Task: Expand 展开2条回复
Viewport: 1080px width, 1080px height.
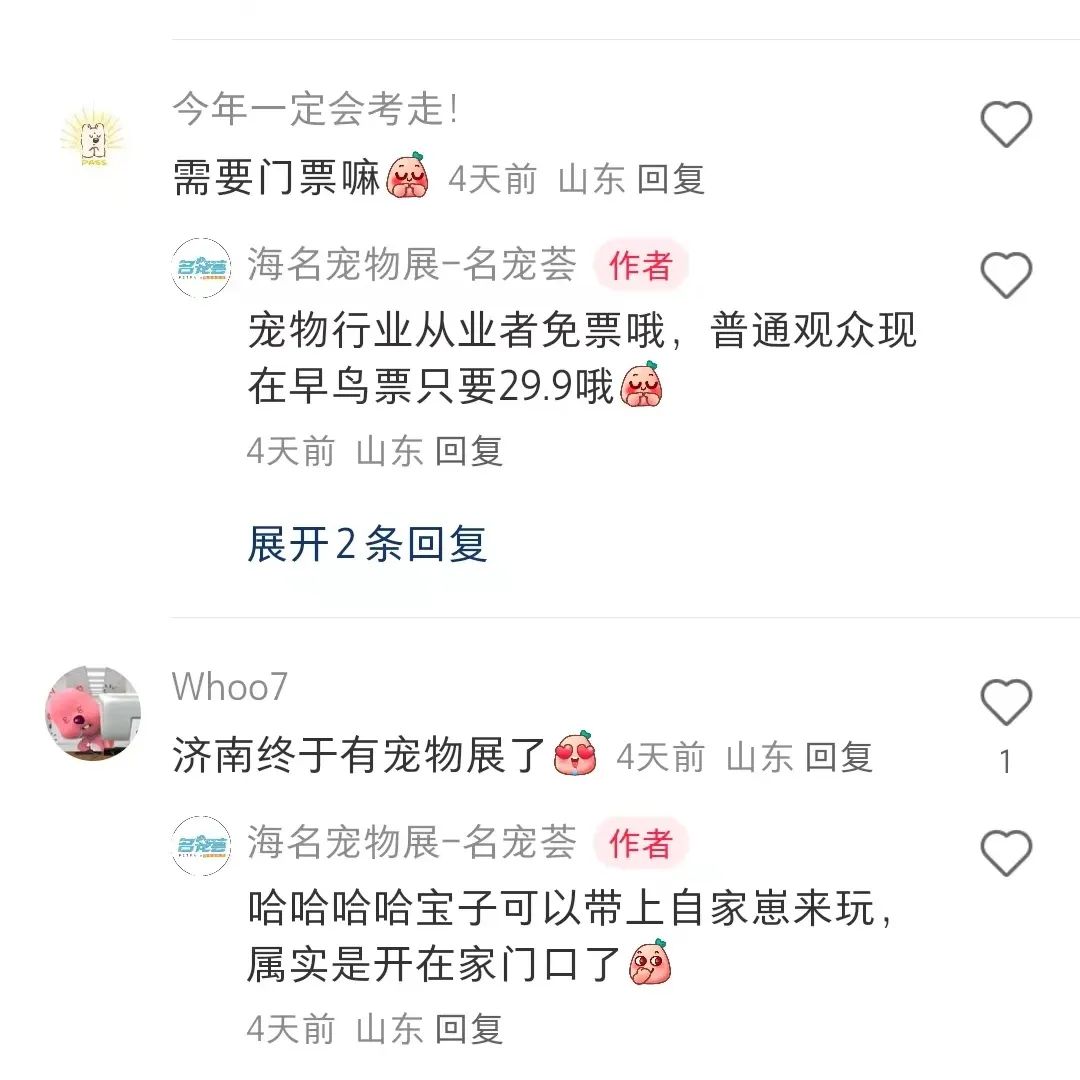Action: 367,545
